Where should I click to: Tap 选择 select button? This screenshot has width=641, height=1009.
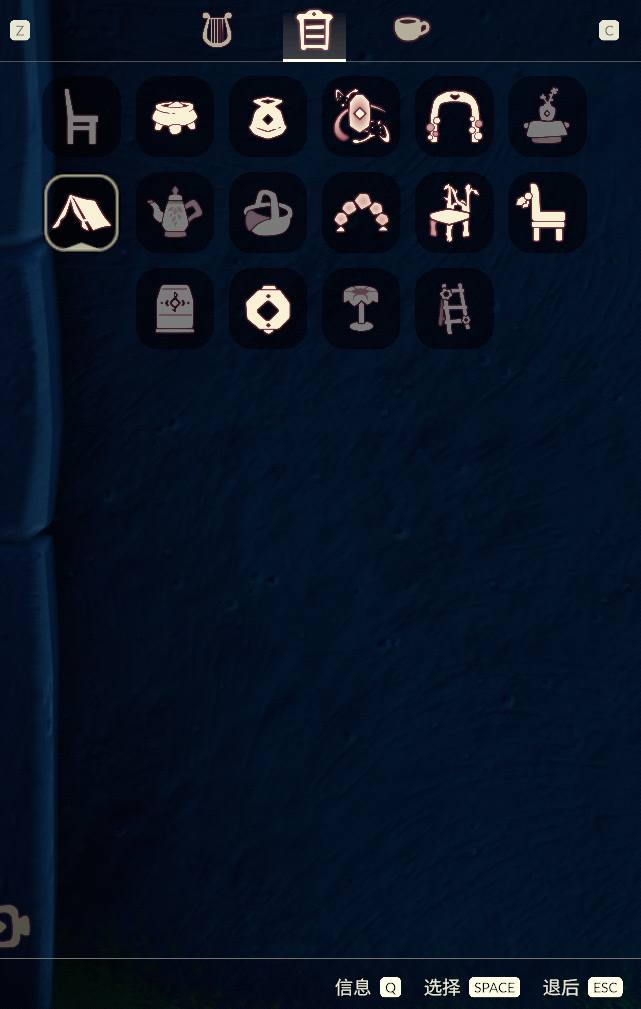coord(471,987)
